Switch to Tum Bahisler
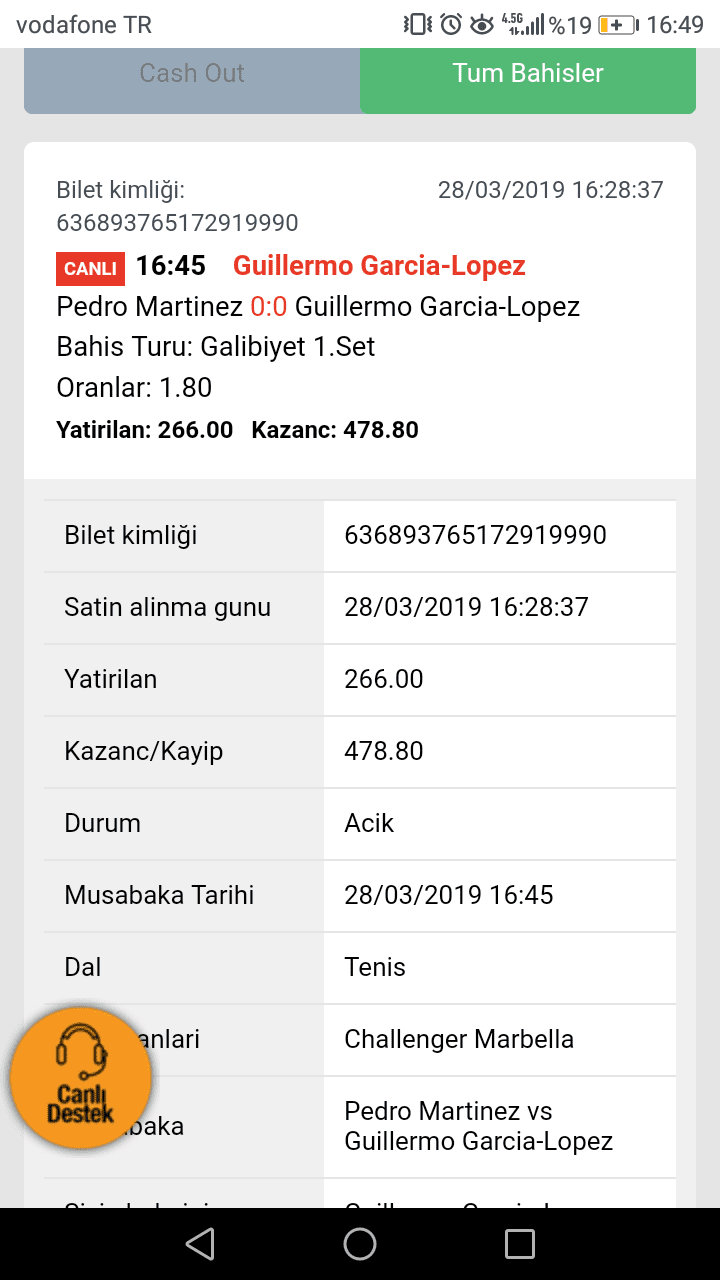720x1280 pixels. pyautogui.click(x=528, y=80)
